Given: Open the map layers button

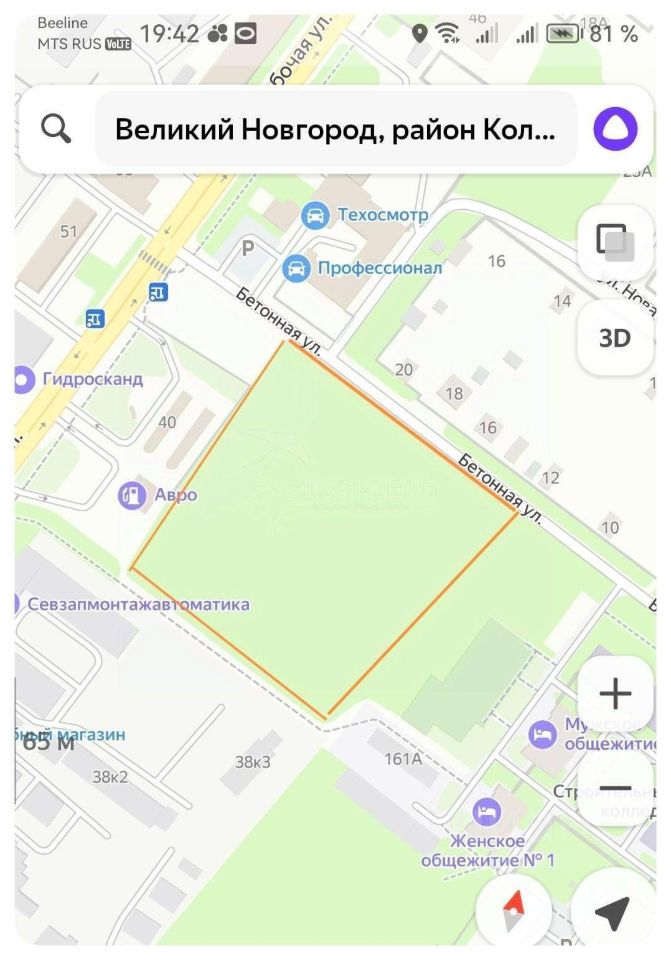Looking at the screenshot, I should click(x=613, y=241).
